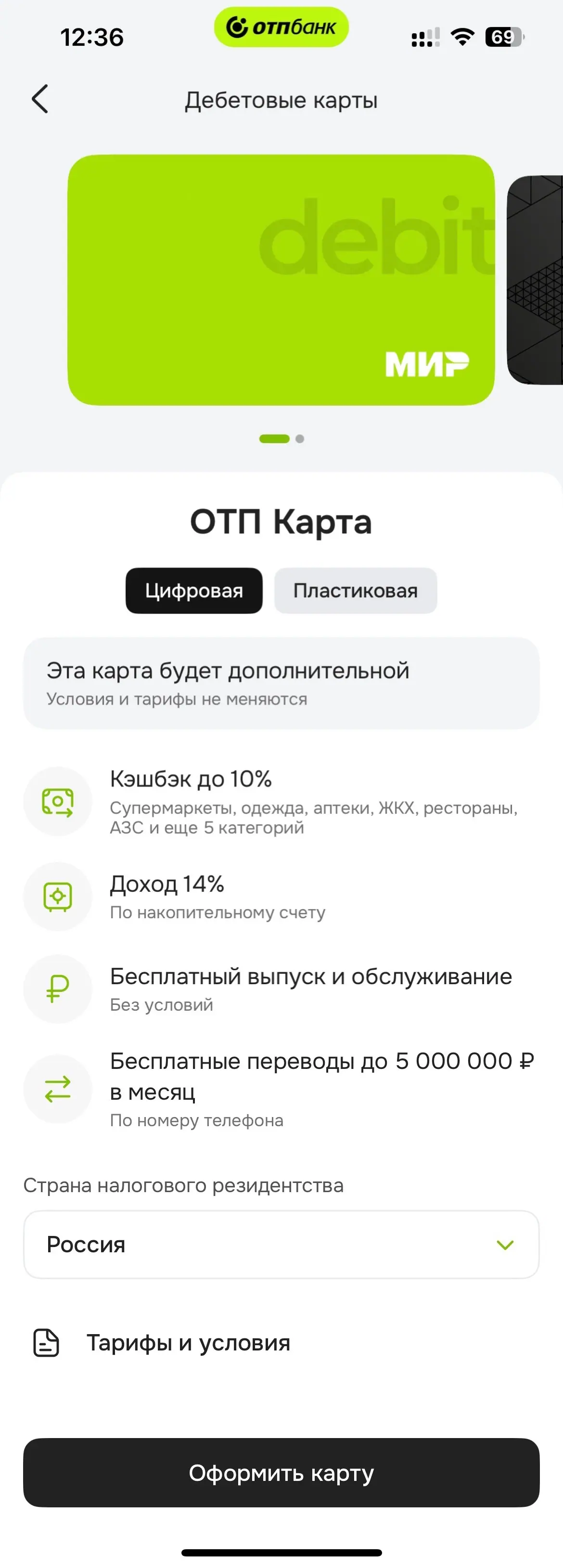The image size is (563, 1568).
Task: Open Тарифы и условия
Action: (x=188, y=1343)
